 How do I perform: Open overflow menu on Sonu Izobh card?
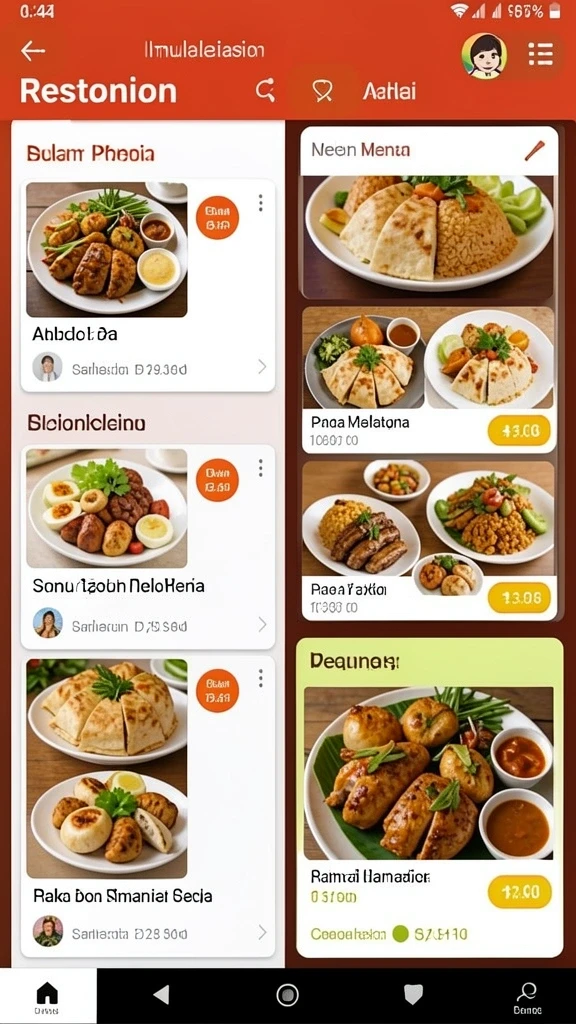261,468
